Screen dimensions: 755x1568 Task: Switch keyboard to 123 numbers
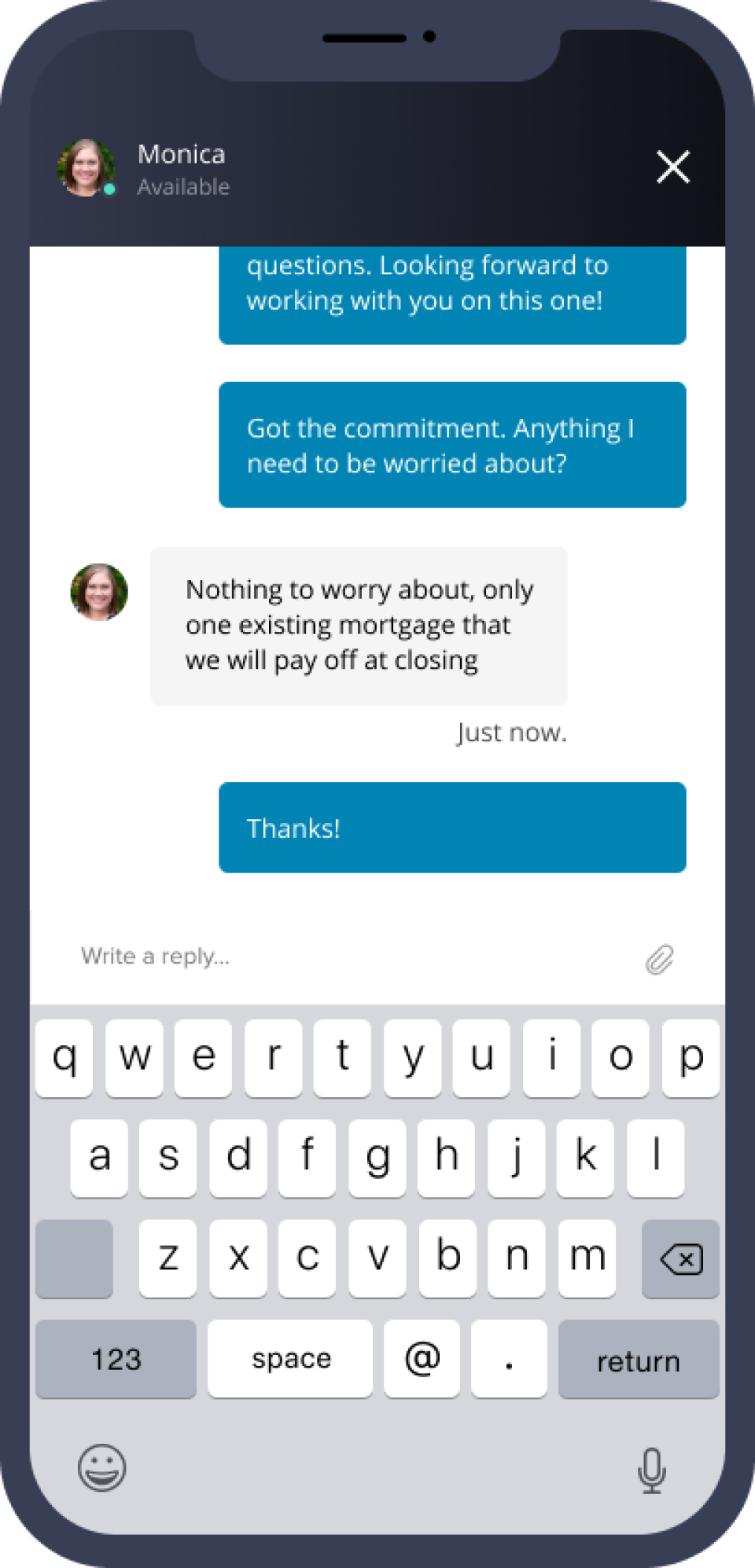(x=116, y=1360)
